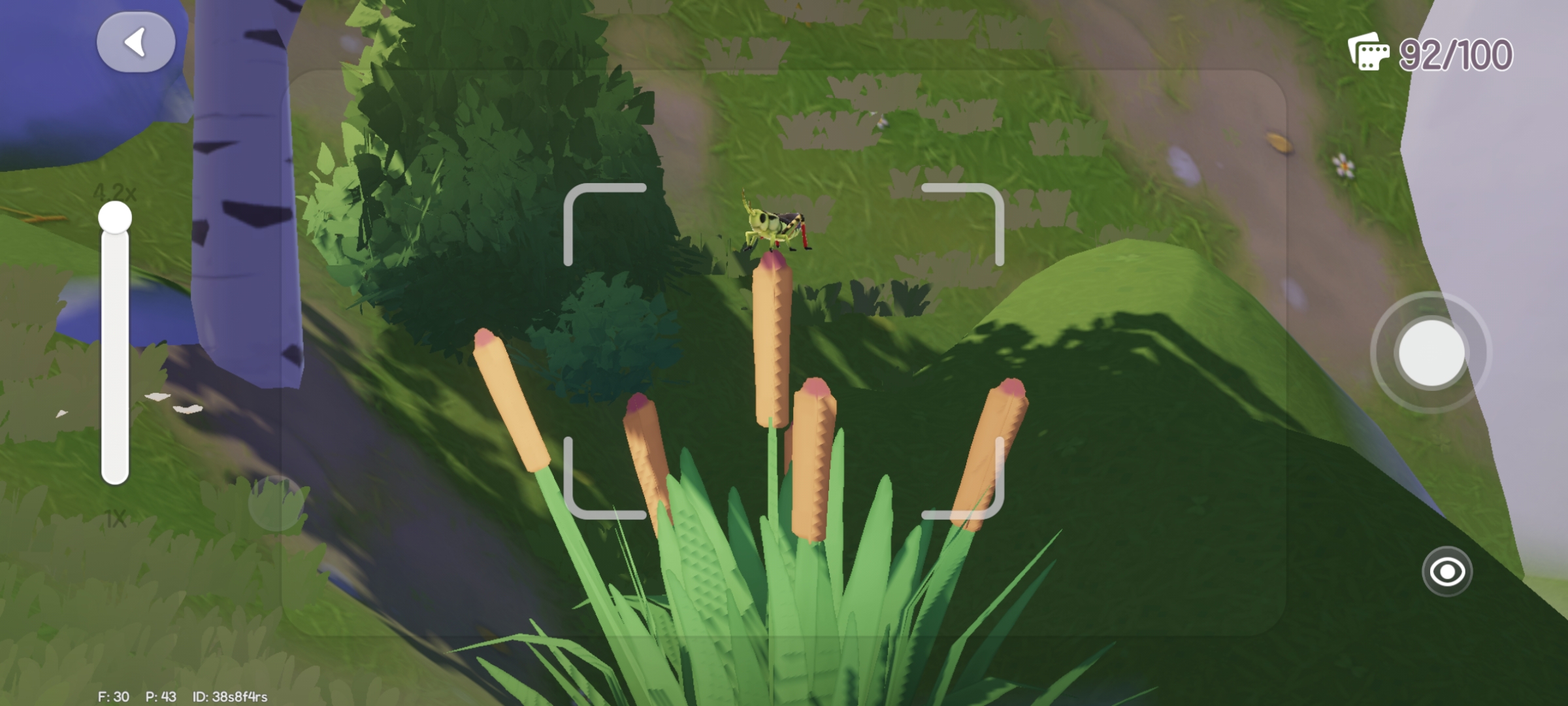Take a photo with the shutter button
This screenshot has width=1568, height=706.
(x=1431, y=352)
